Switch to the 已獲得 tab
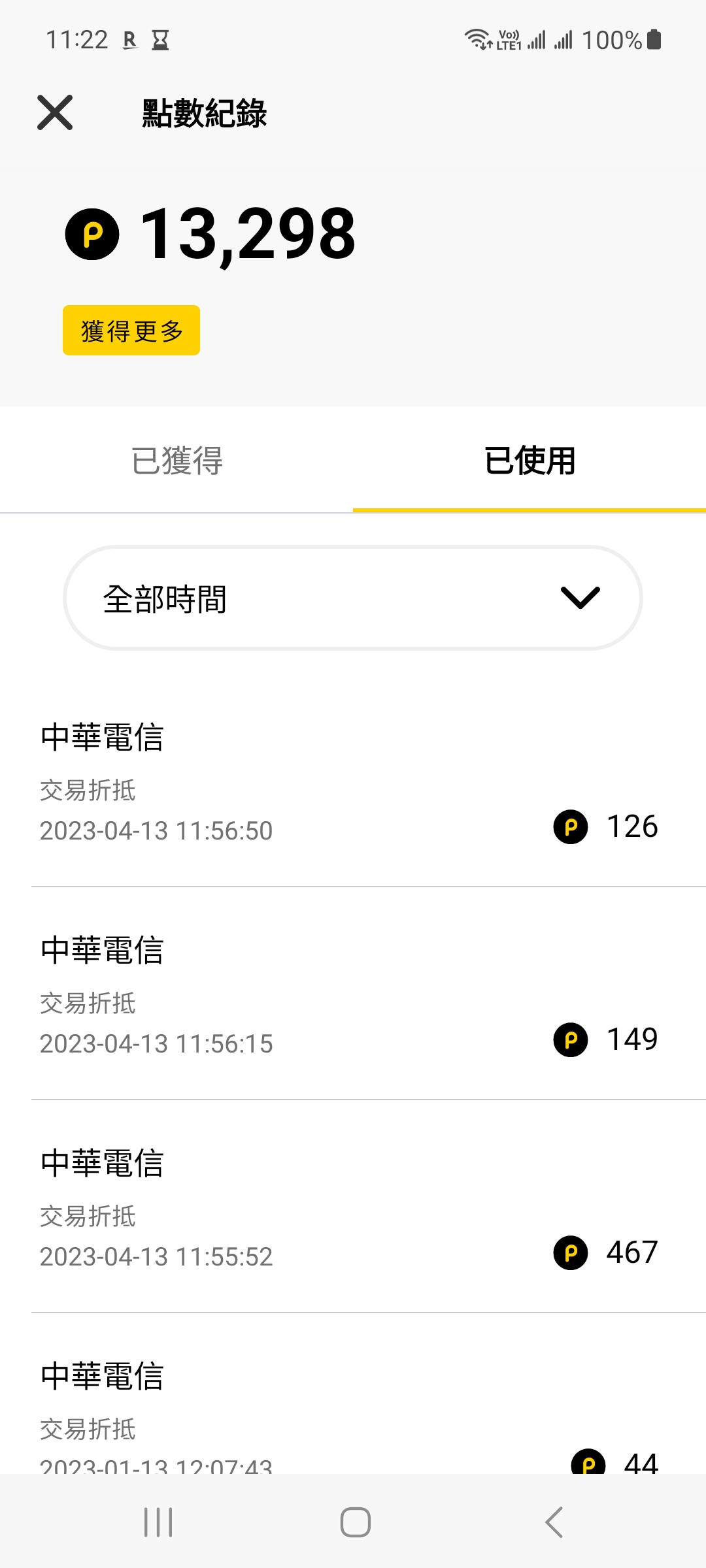The height and width of the screenshot is (1568, 706). pyautogui.click(x=176, y=461)
